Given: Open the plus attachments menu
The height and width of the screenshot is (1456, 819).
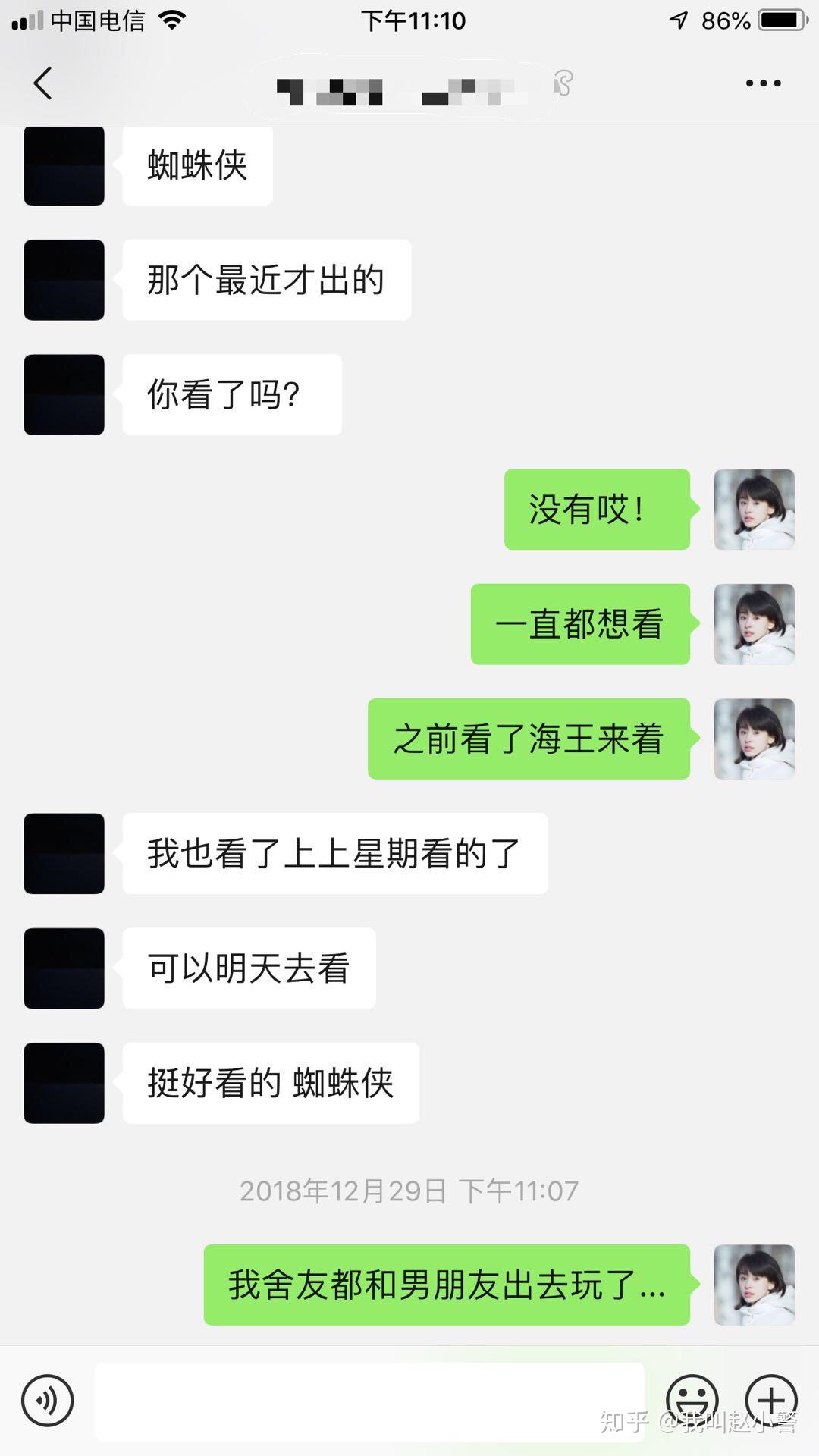Looking at the screenshot, I should 771,1401.
